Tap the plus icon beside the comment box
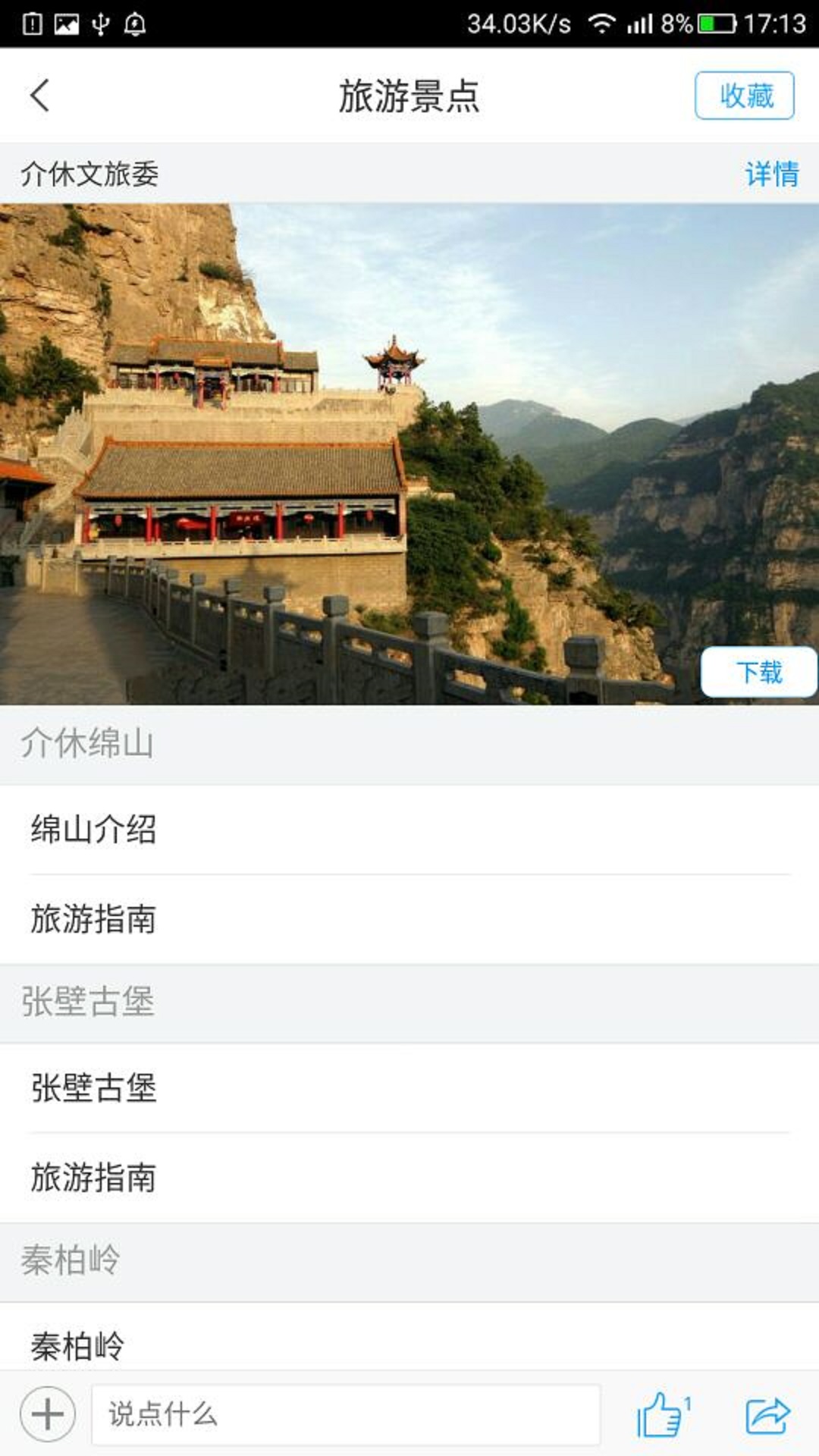The height and width of the screenshot is (1456, 819). [47, 1414]
